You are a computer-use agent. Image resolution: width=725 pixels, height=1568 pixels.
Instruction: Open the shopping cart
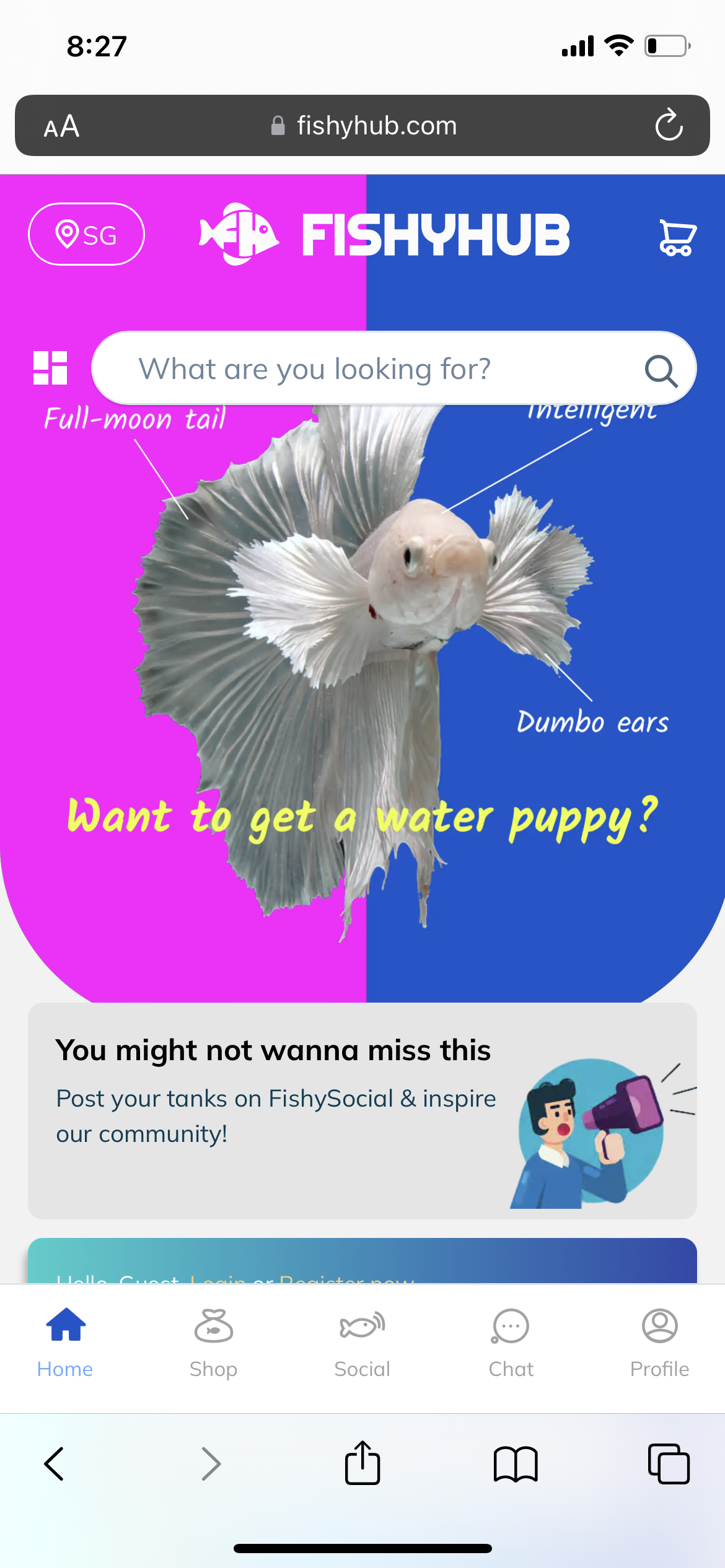677,237
